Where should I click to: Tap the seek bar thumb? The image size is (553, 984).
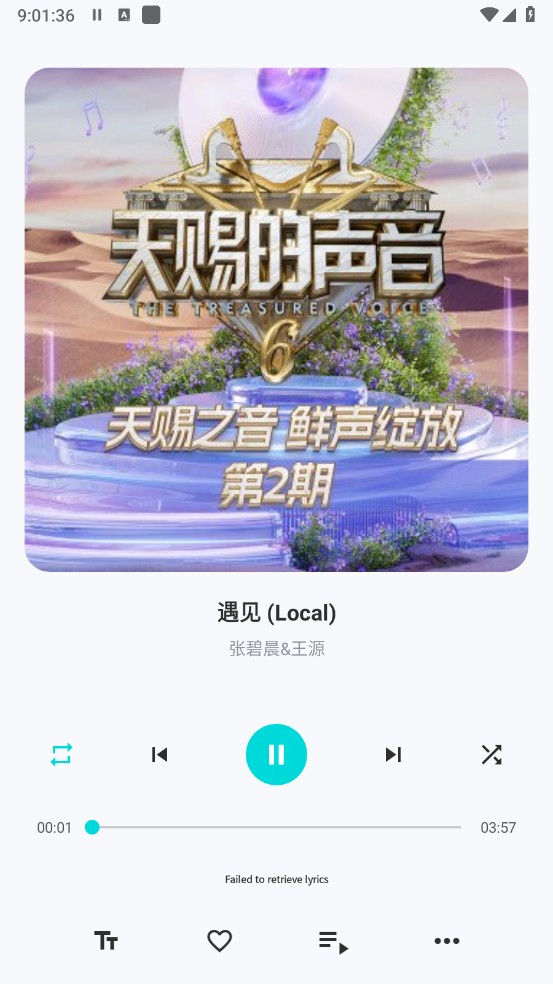pos(92,827)
